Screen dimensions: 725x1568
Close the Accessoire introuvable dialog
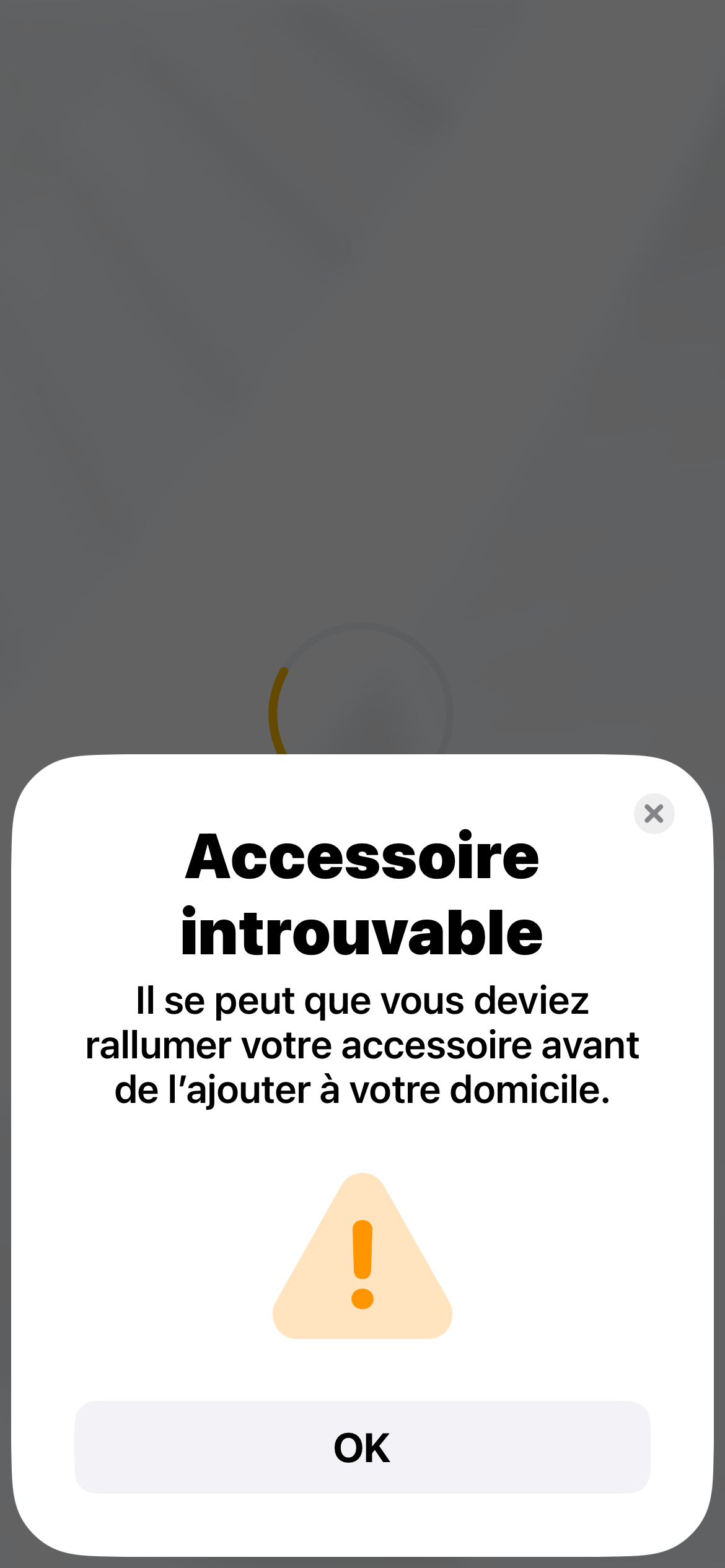click(654, 813)
